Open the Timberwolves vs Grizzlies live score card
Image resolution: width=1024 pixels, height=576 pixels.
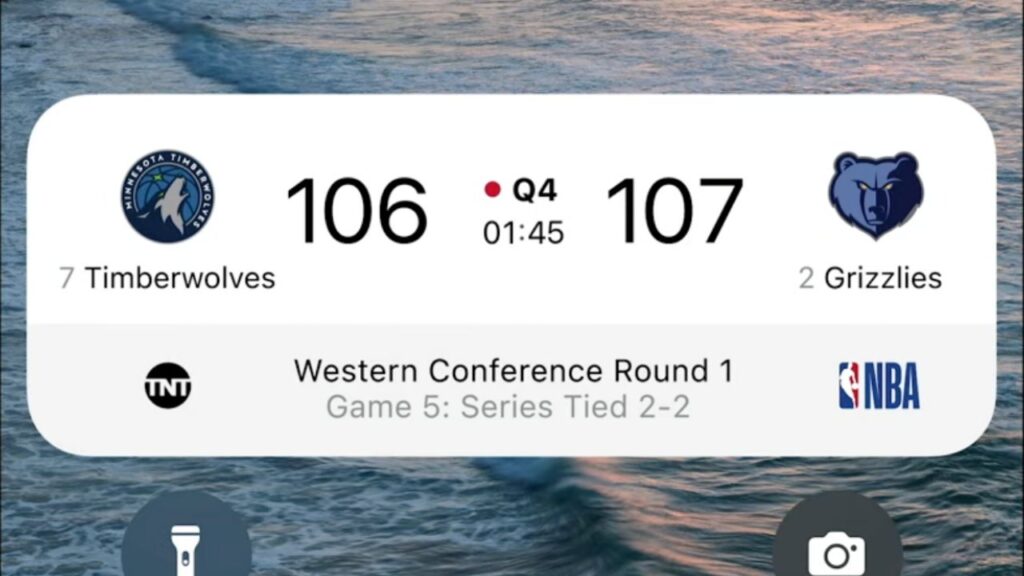pyautogui.click(x=511, y=275)
